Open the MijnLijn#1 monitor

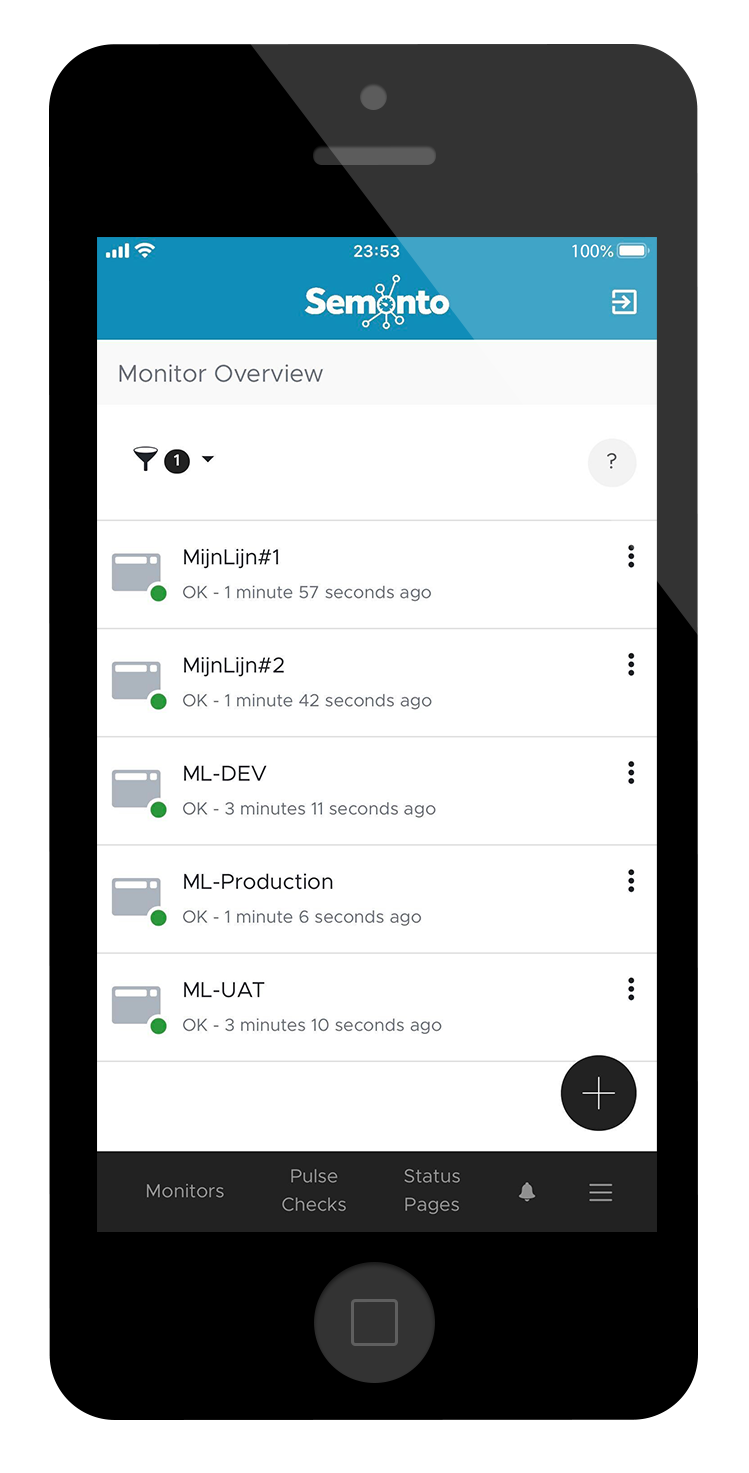coord(300,574)
